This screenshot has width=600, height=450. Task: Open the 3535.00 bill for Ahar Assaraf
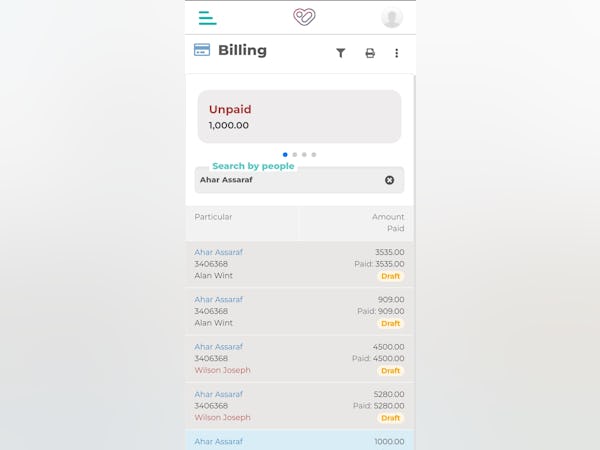tap(299, 264)
